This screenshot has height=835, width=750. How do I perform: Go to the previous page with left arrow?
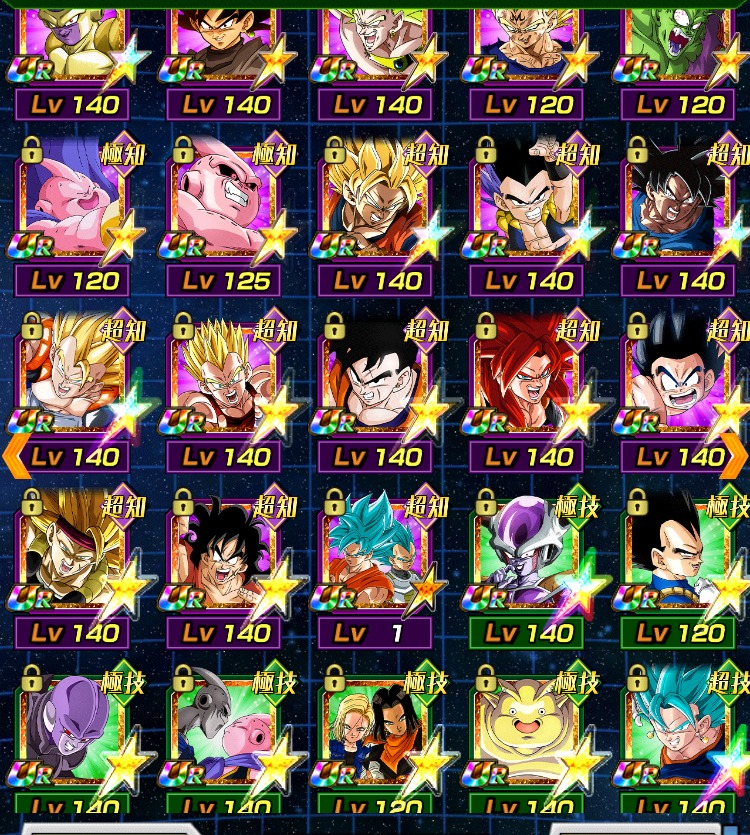(x=14, y=456)
